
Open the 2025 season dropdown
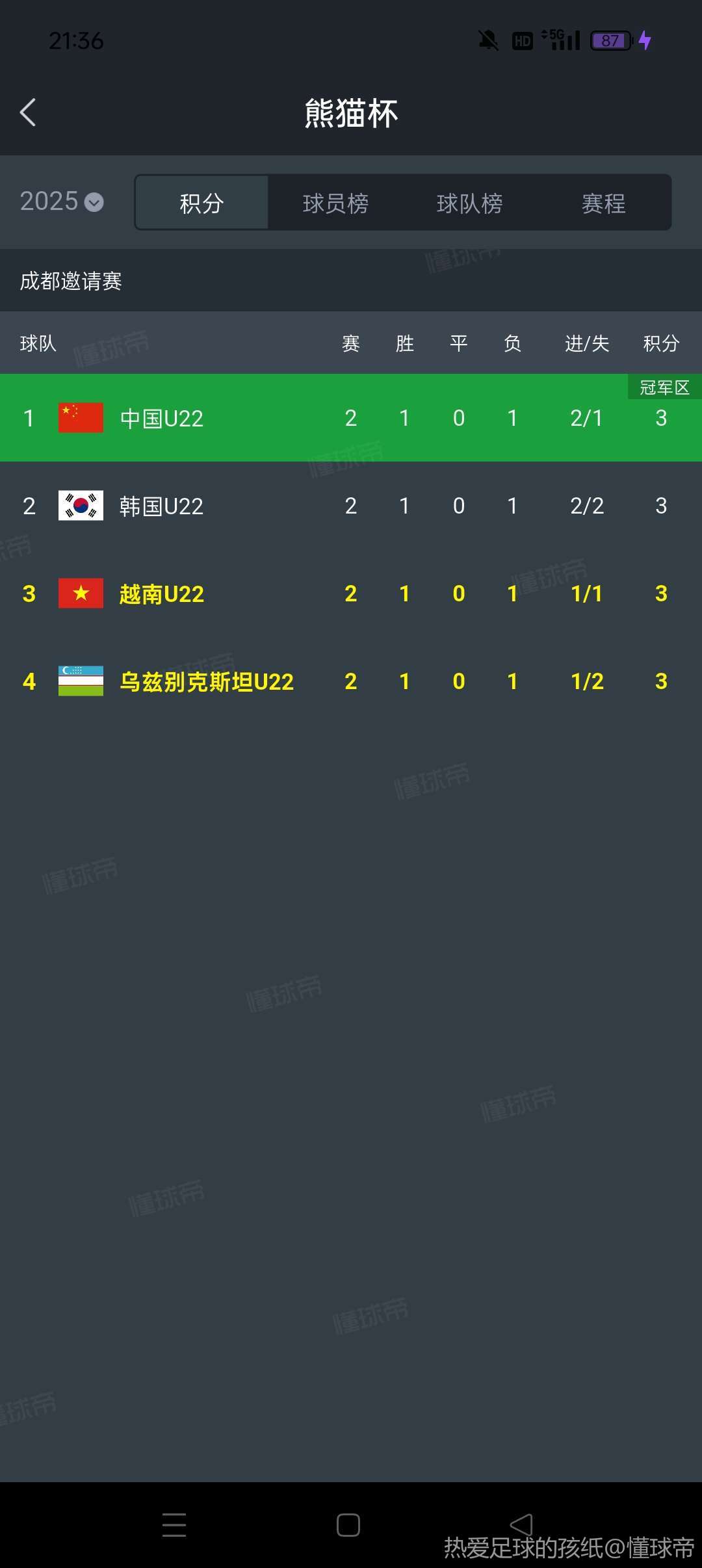point(62,202)
